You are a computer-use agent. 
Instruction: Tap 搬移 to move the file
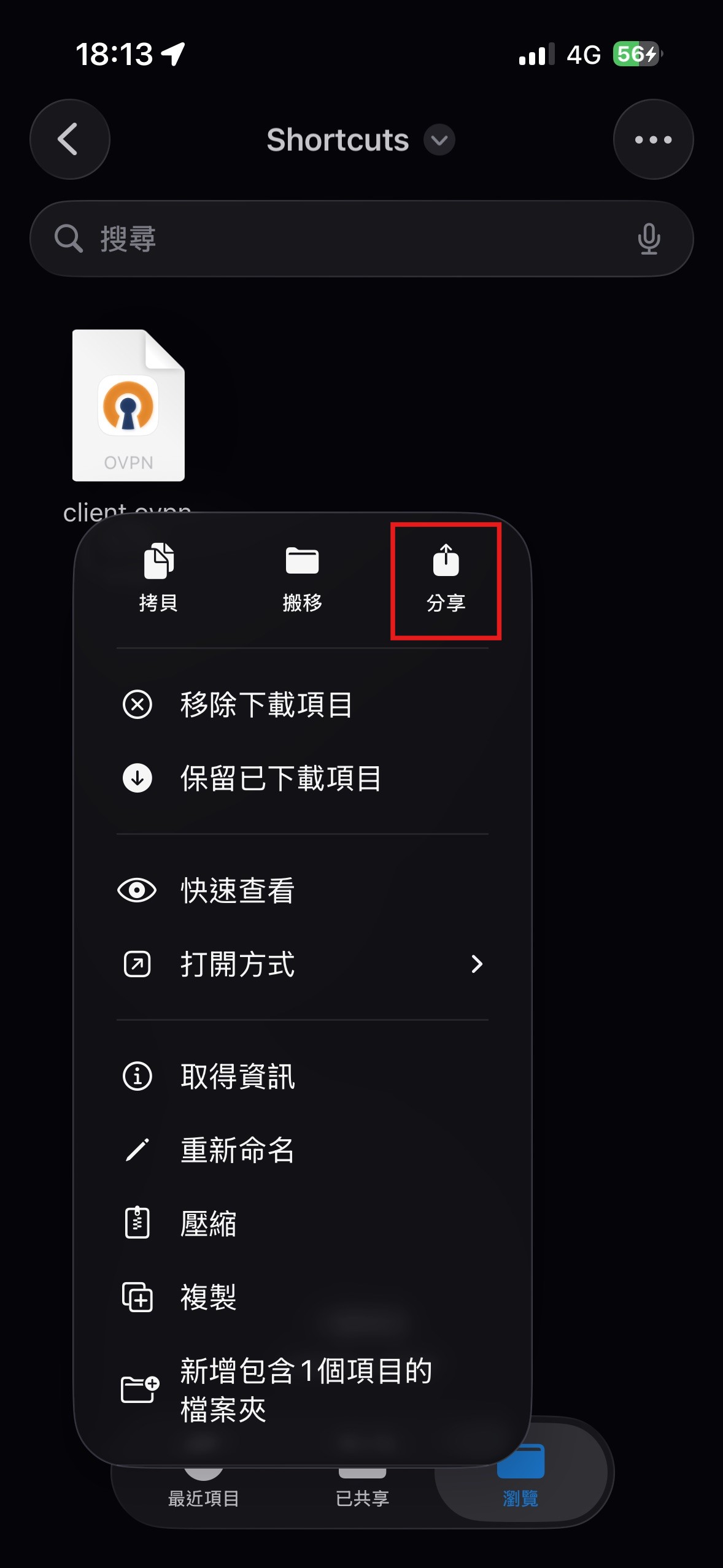click(x=302, y=578)
